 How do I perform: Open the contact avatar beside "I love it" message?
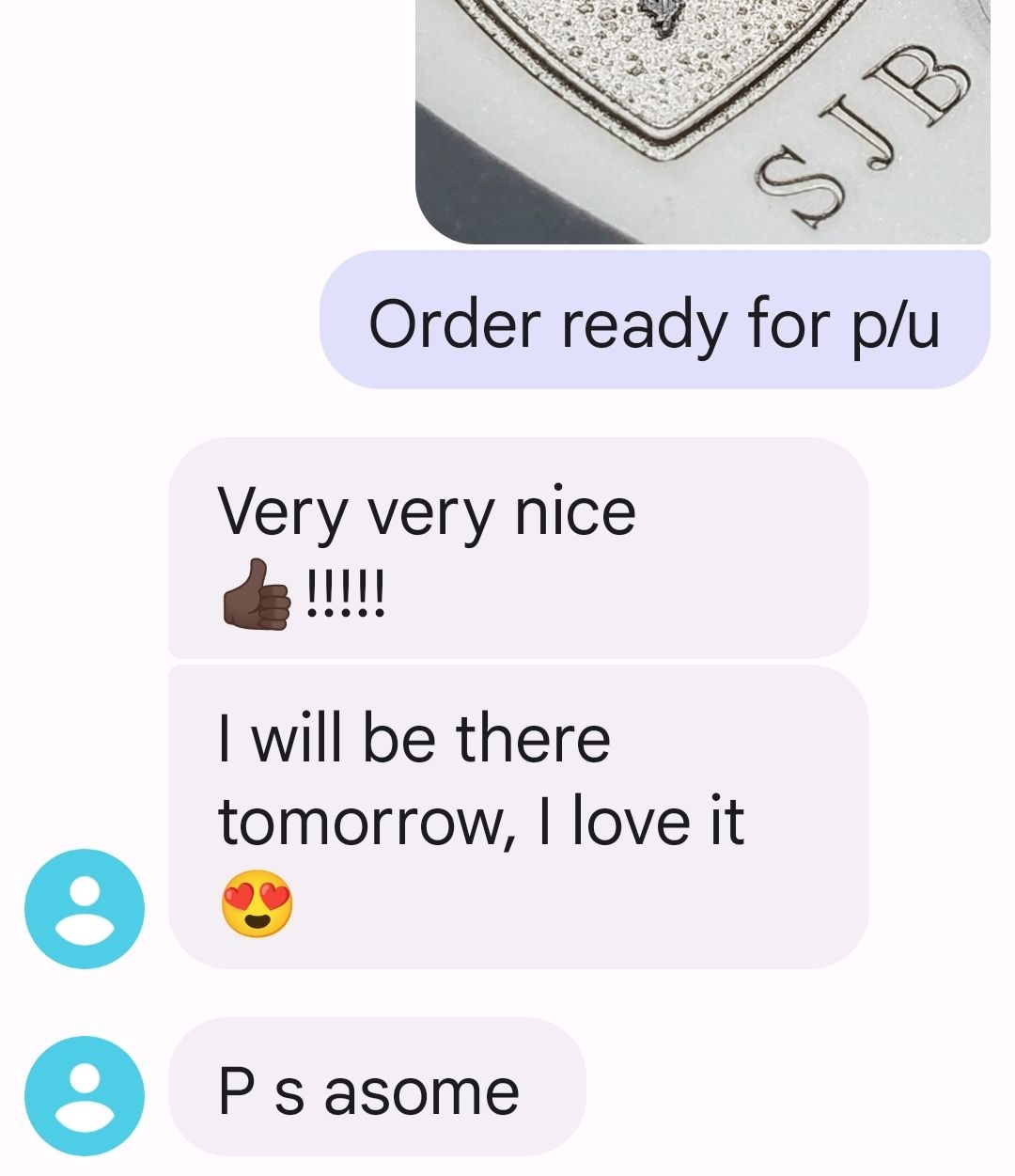pyautogui.click(x=85, y=908)
